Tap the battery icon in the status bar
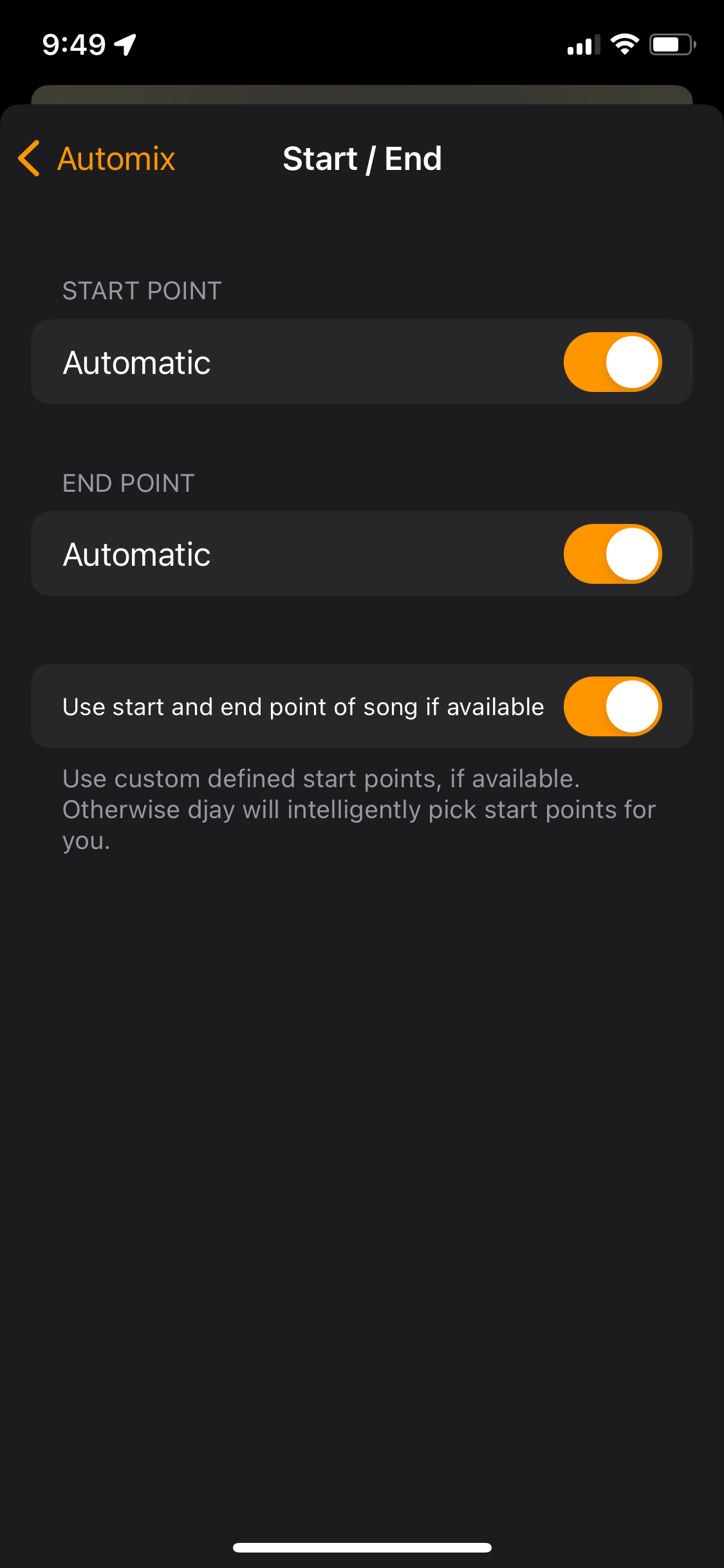The height and width of the screenshot is (1568, 724). 671,44
